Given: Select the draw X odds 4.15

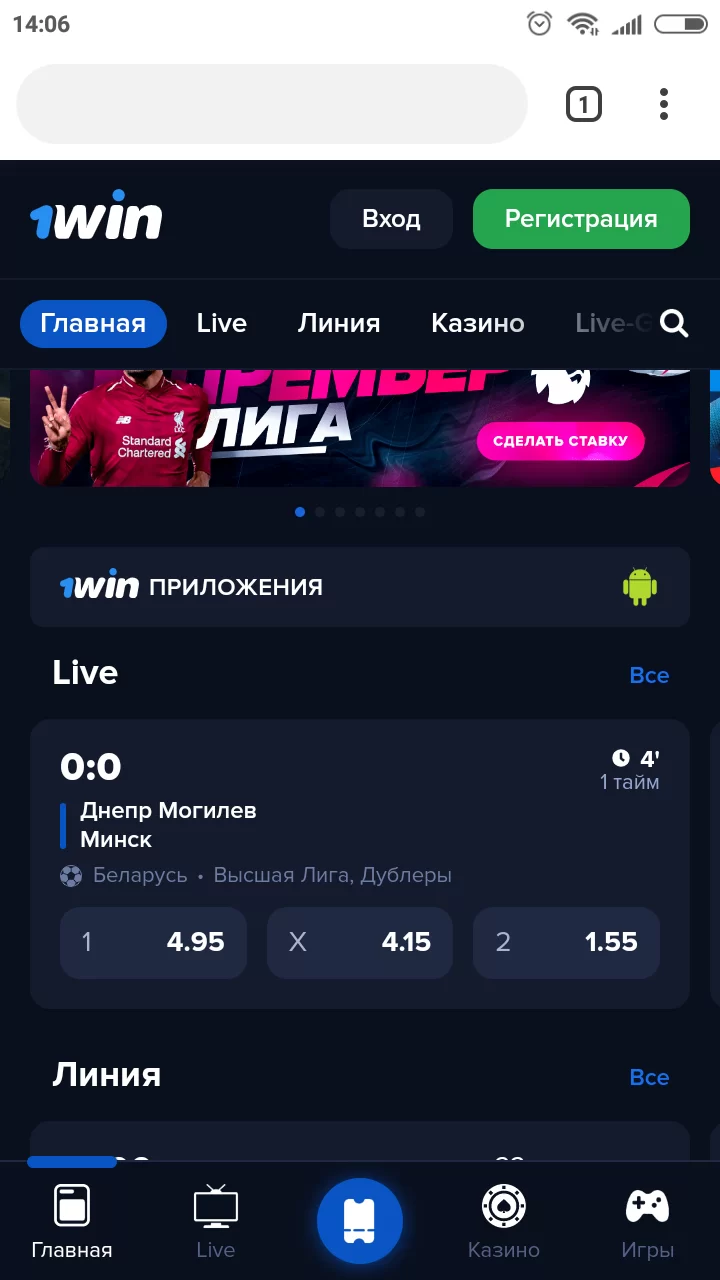Looking at the screenshot, I should tap(360, 942).
